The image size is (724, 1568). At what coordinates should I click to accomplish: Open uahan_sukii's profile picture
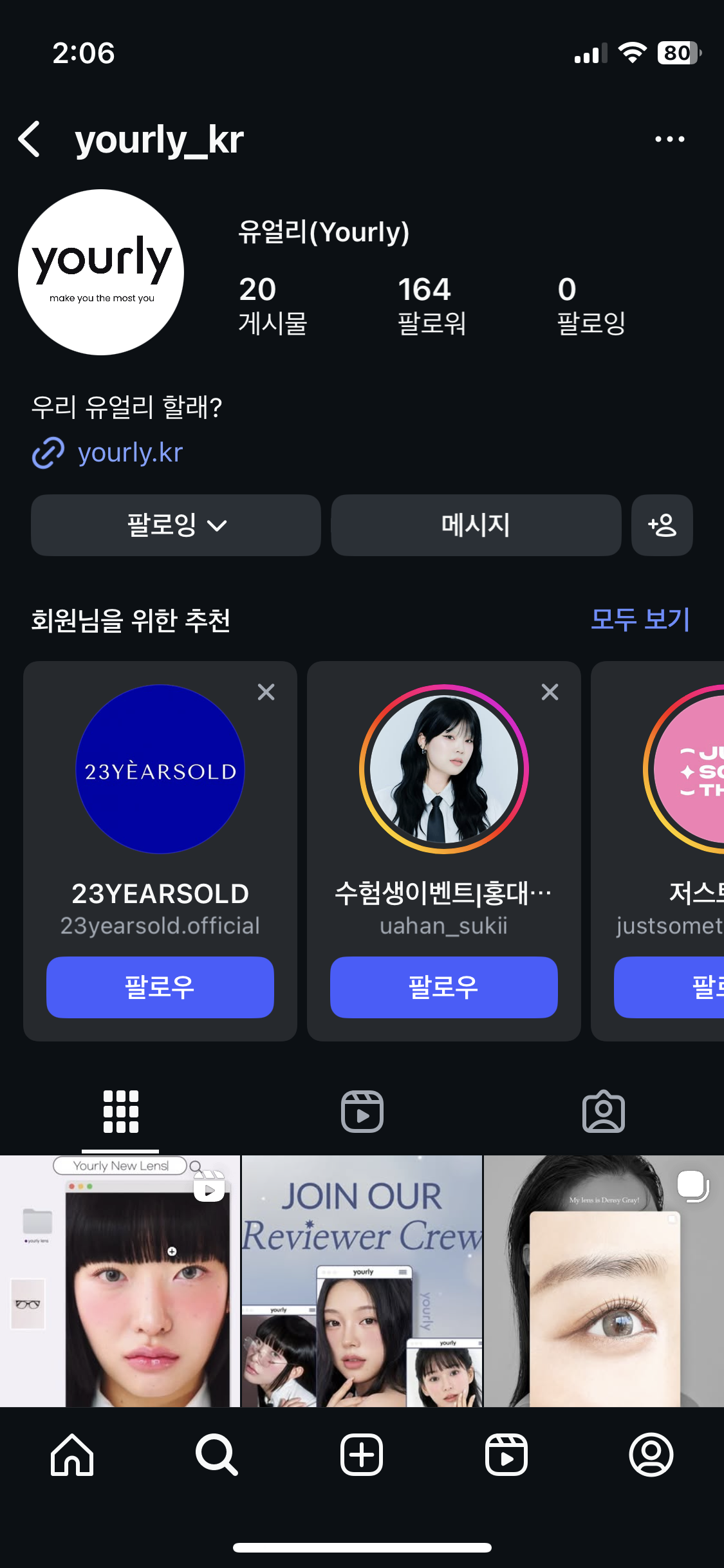[x=443, y=769]
